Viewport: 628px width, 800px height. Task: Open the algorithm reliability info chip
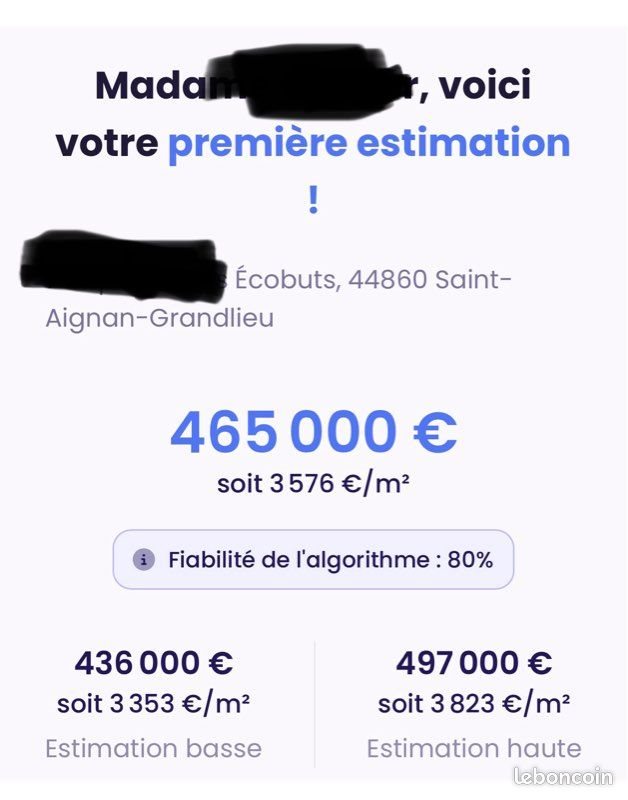(313, 559)
